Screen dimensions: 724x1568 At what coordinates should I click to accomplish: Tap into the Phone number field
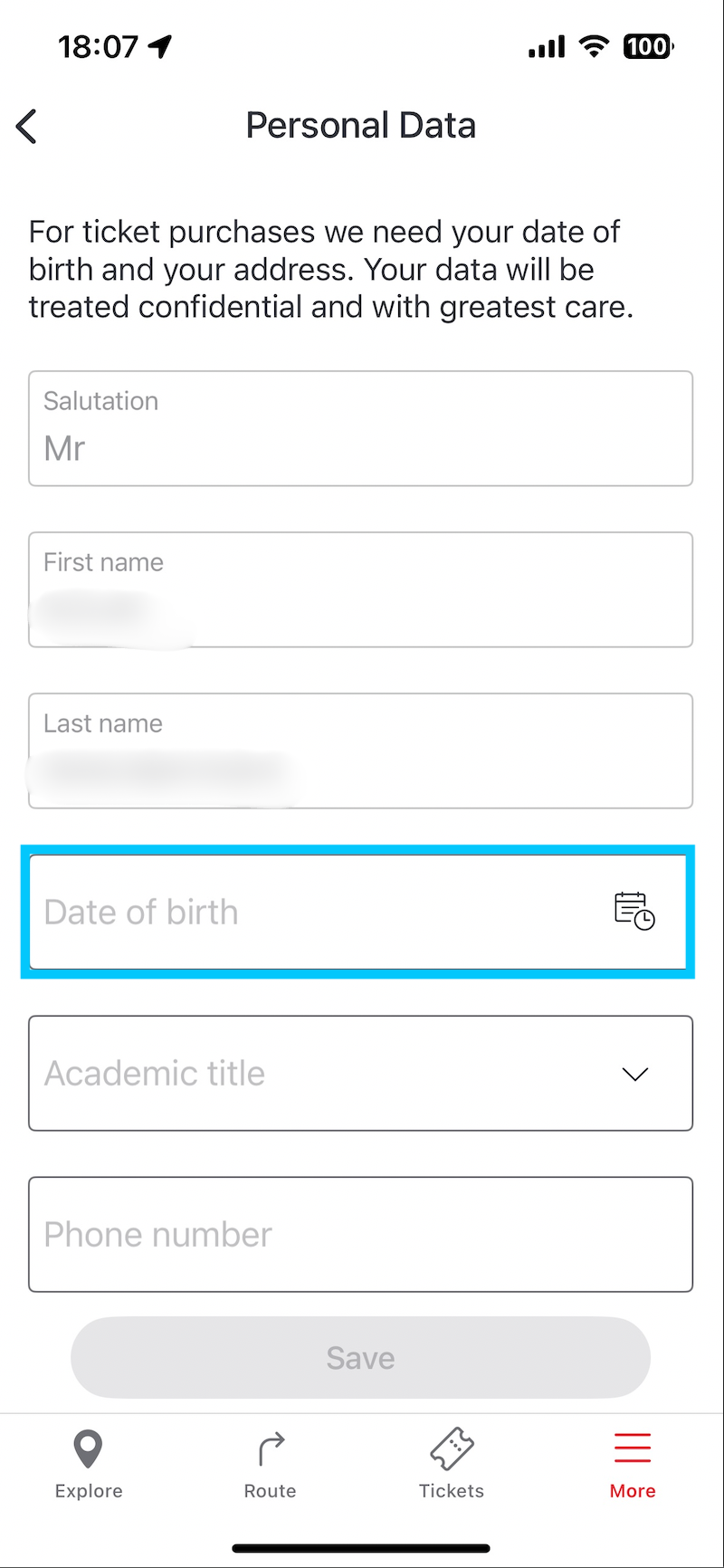361,1234
